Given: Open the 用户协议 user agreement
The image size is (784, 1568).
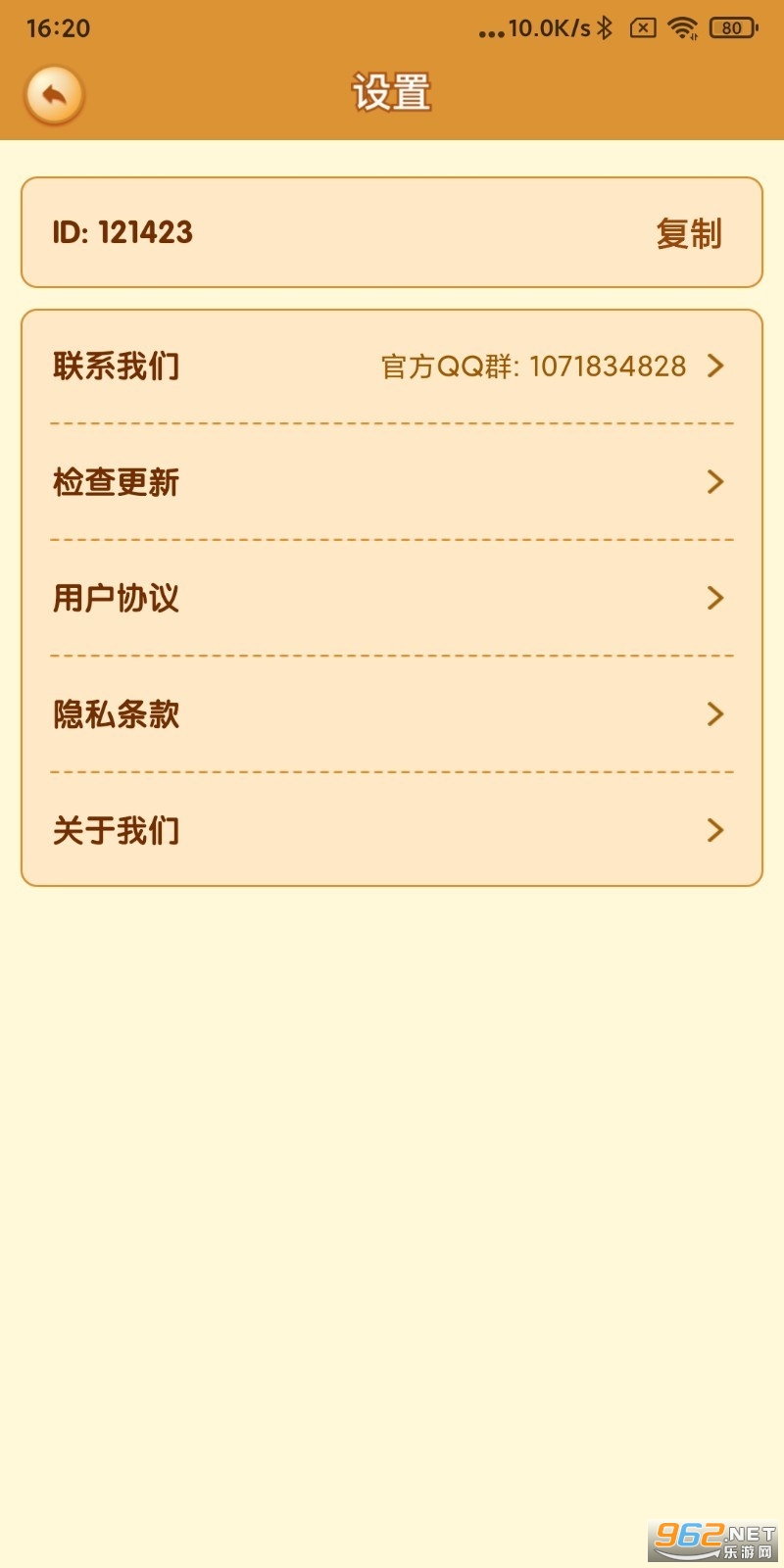Looking at the screenshot, I should click(392, 598).
